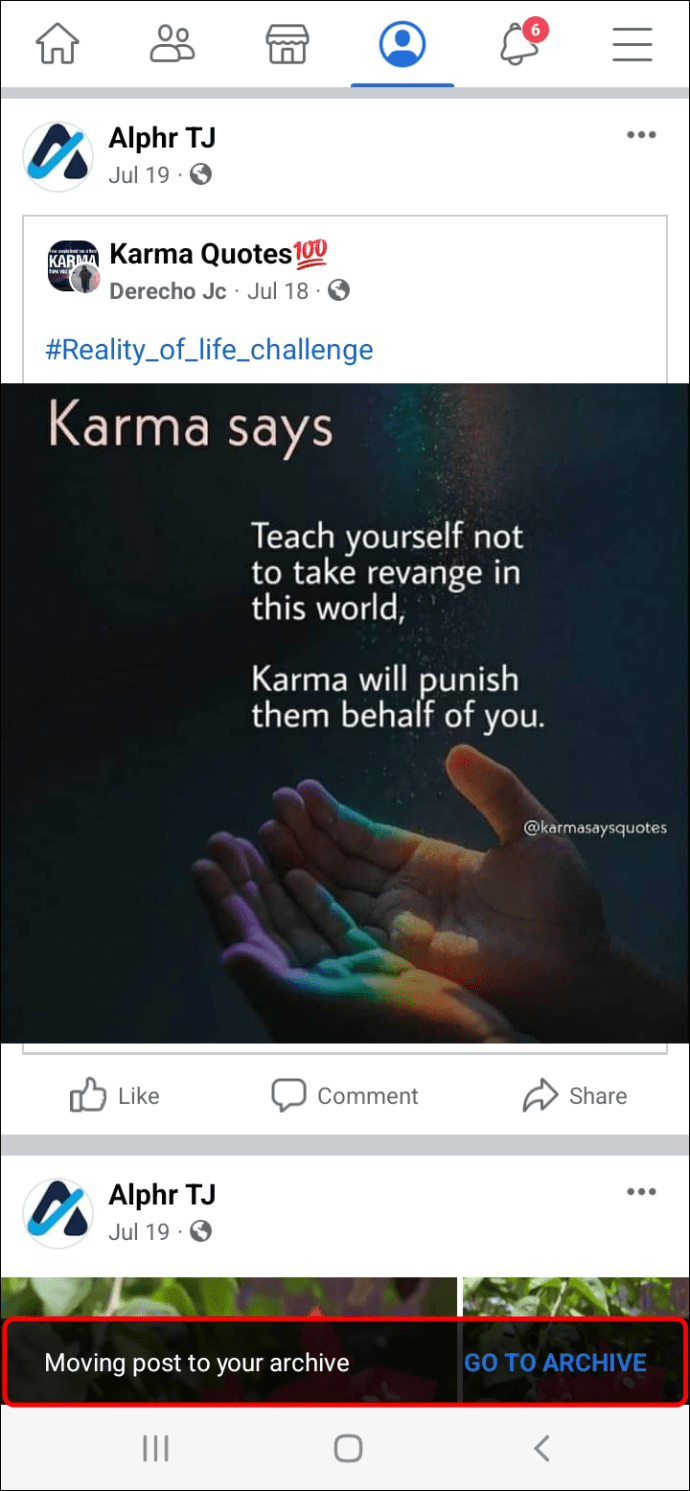690x1491 pixels.
Task: Share the Karma Quotes post
Action: click(575, 1096)
